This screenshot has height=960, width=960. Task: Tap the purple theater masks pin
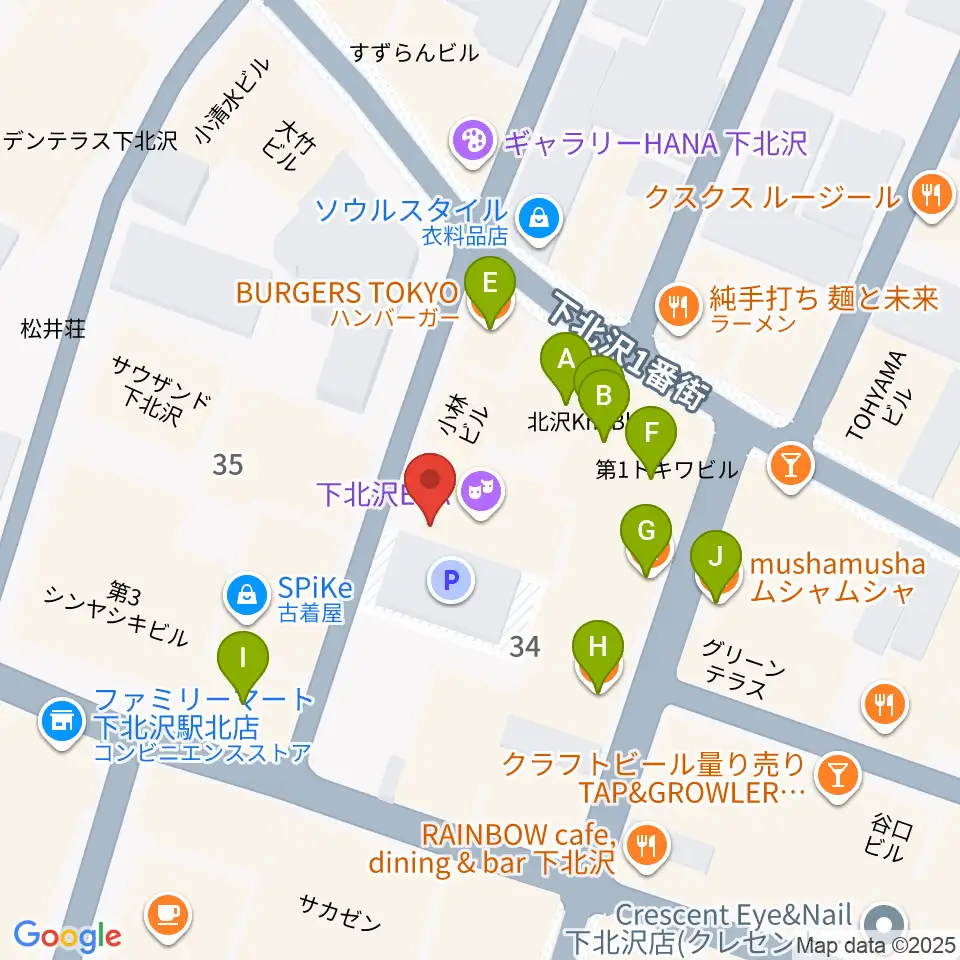click(x=482, y=493)
